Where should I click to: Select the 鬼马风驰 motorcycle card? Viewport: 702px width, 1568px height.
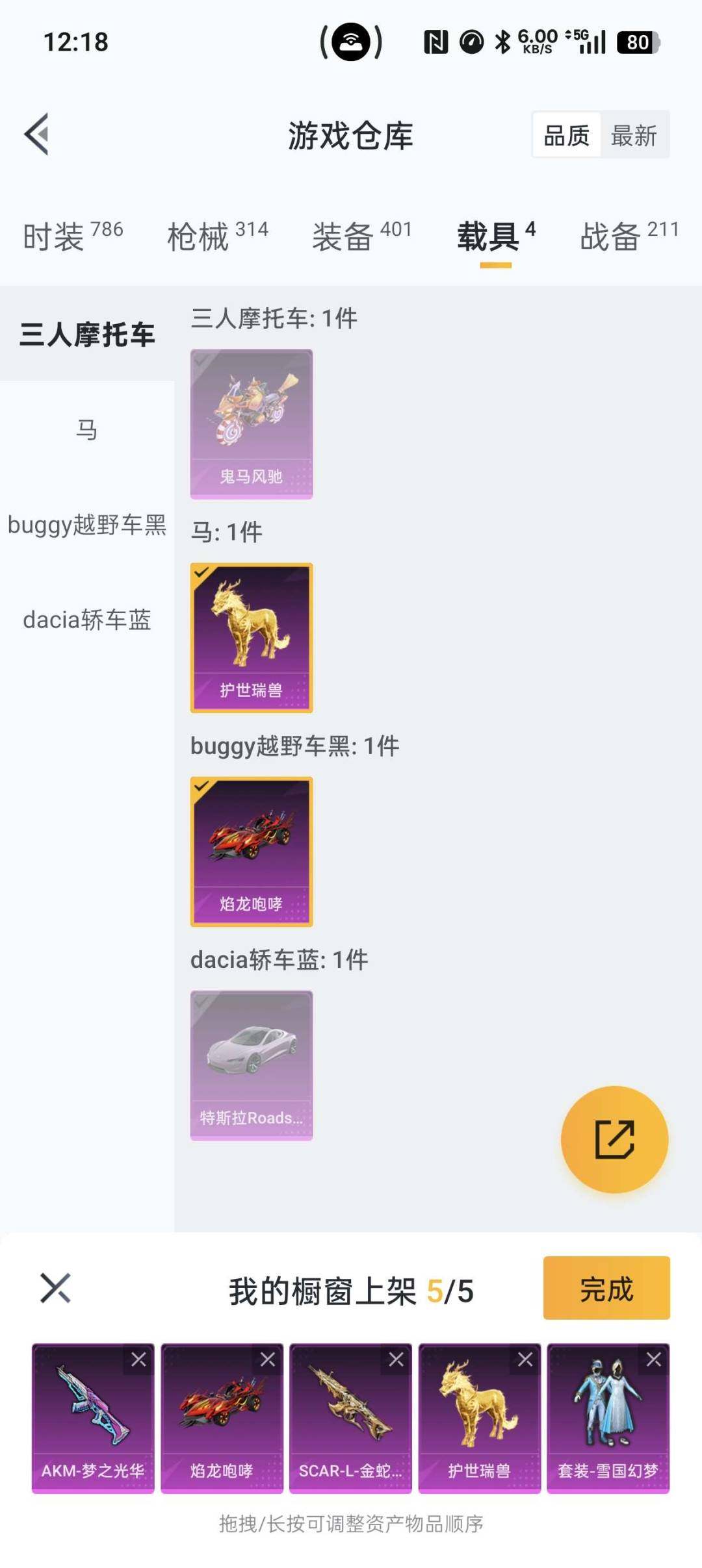pyautogui.click(x=251, y=422)
